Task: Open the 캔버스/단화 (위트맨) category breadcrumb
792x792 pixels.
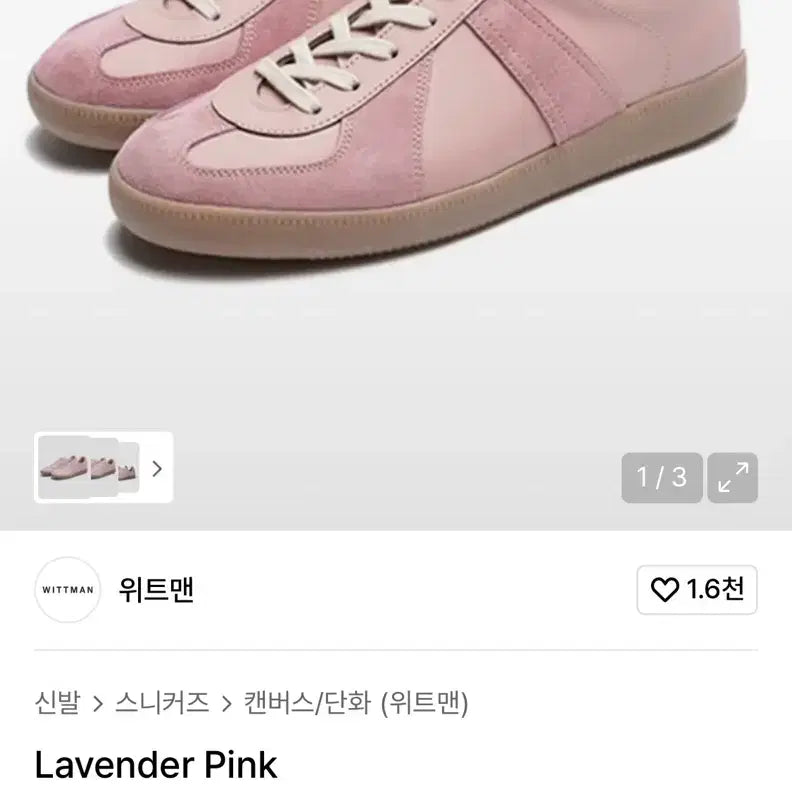Action: [356, 704]
